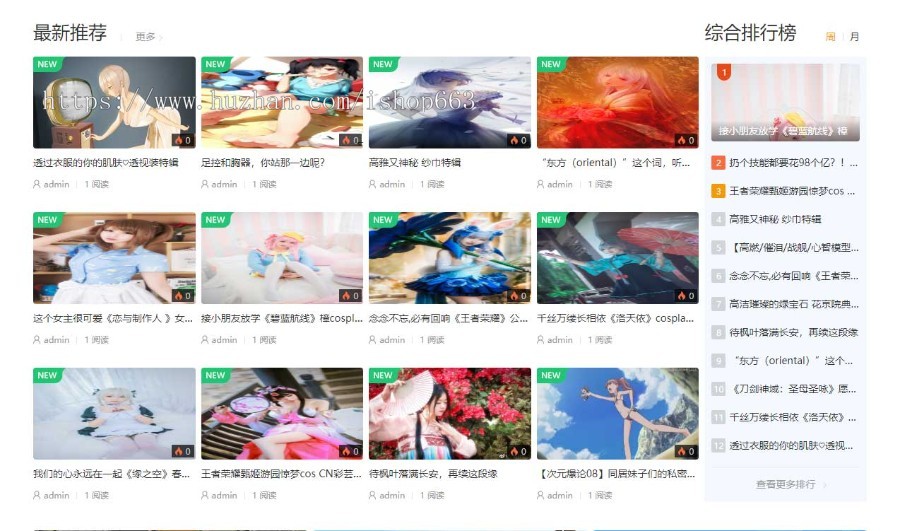Open the top-ranked featured image in 综合排行榜
The height and width of the screenshot is (531, 900).
click(x=785, y=102)
